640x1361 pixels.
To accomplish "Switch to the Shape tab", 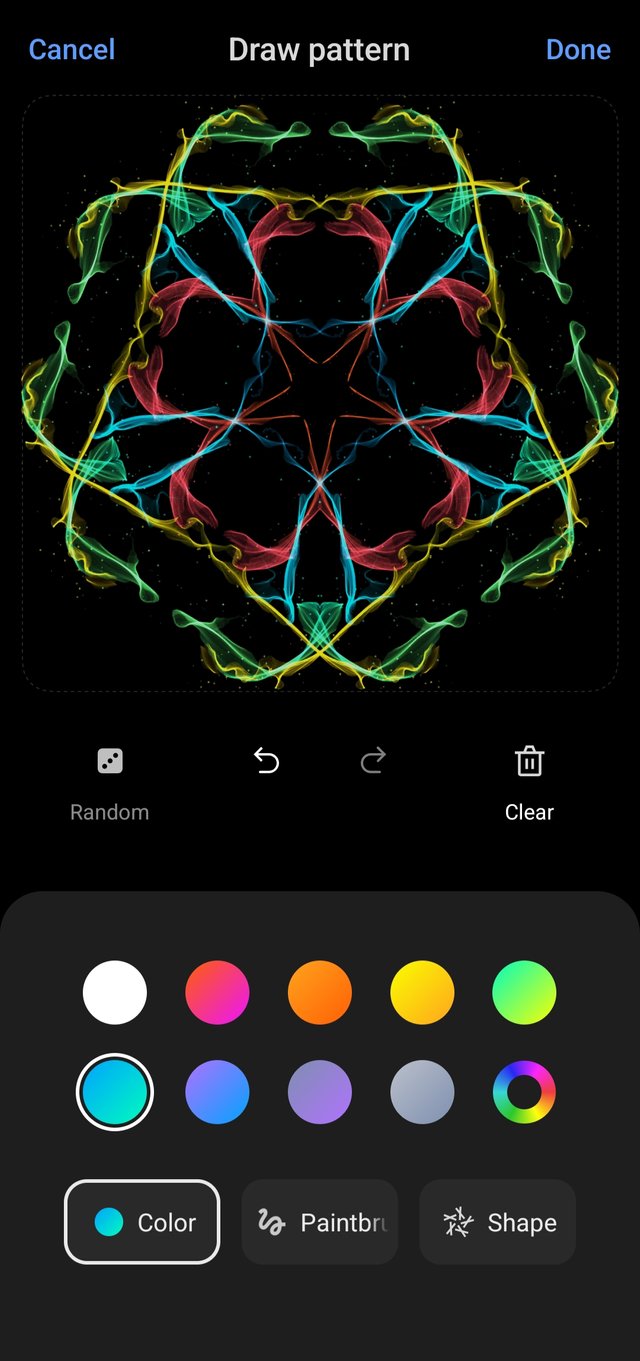I will click(497, 1222).
